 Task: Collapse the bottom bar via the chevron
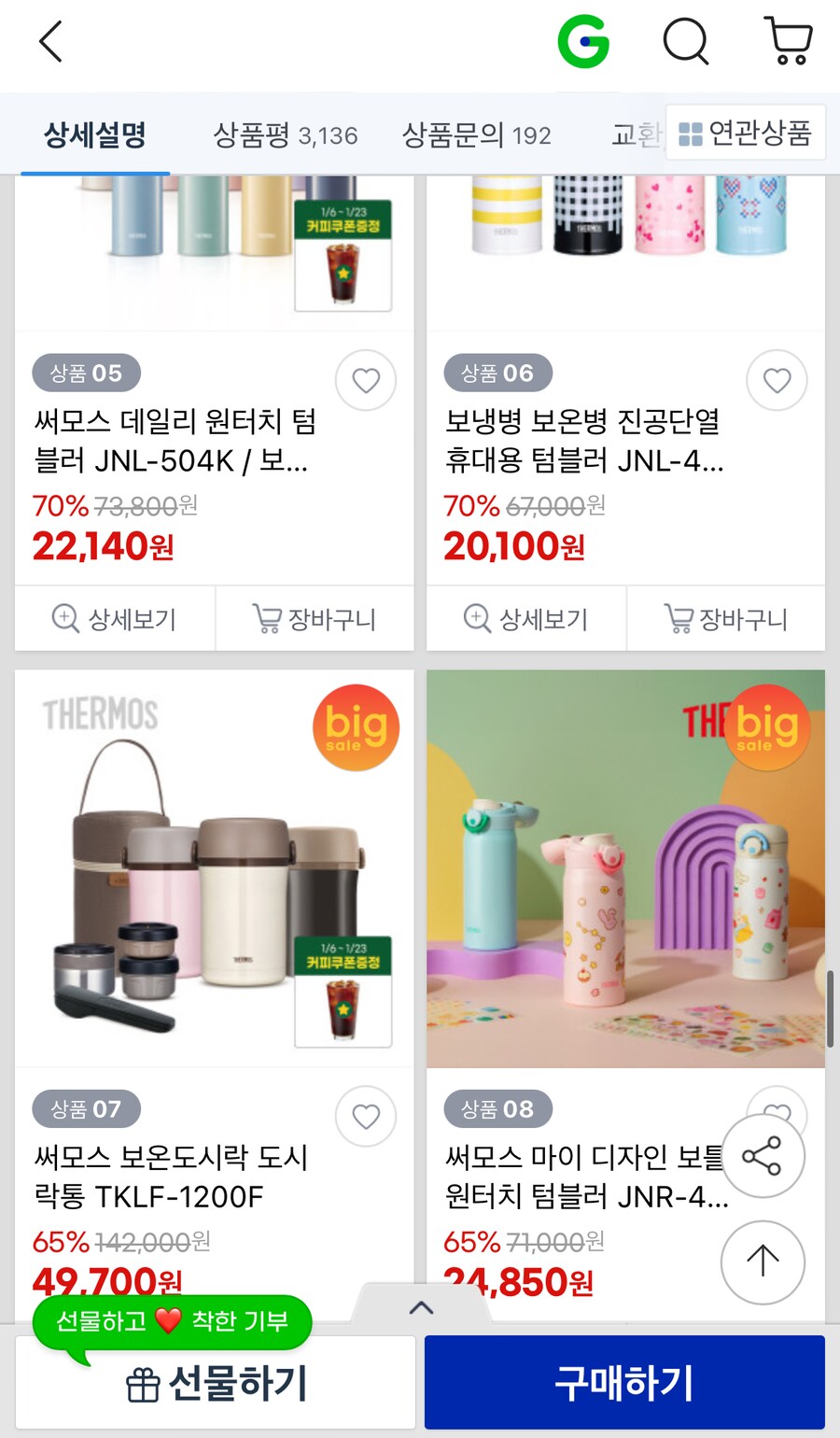coord(420,1307)
